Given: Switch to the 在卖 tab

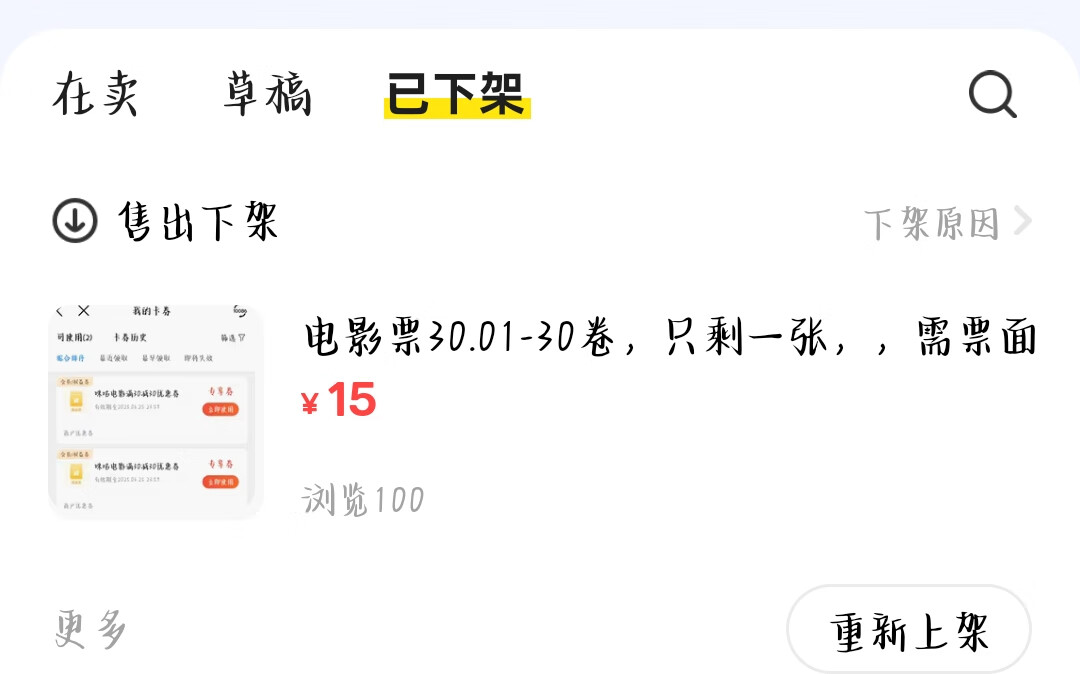Looking at the screenshot, I should (x=96, y=94).
